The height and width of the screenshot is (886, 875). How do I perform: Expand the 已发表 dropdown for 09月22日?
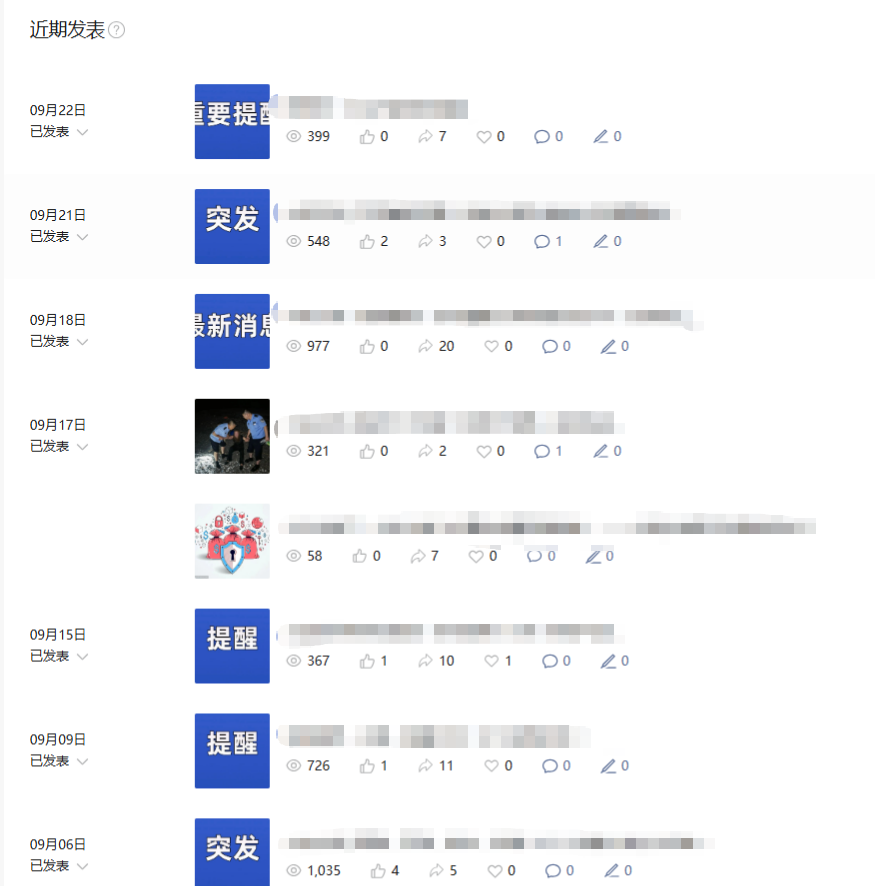(x=82, y=132)
